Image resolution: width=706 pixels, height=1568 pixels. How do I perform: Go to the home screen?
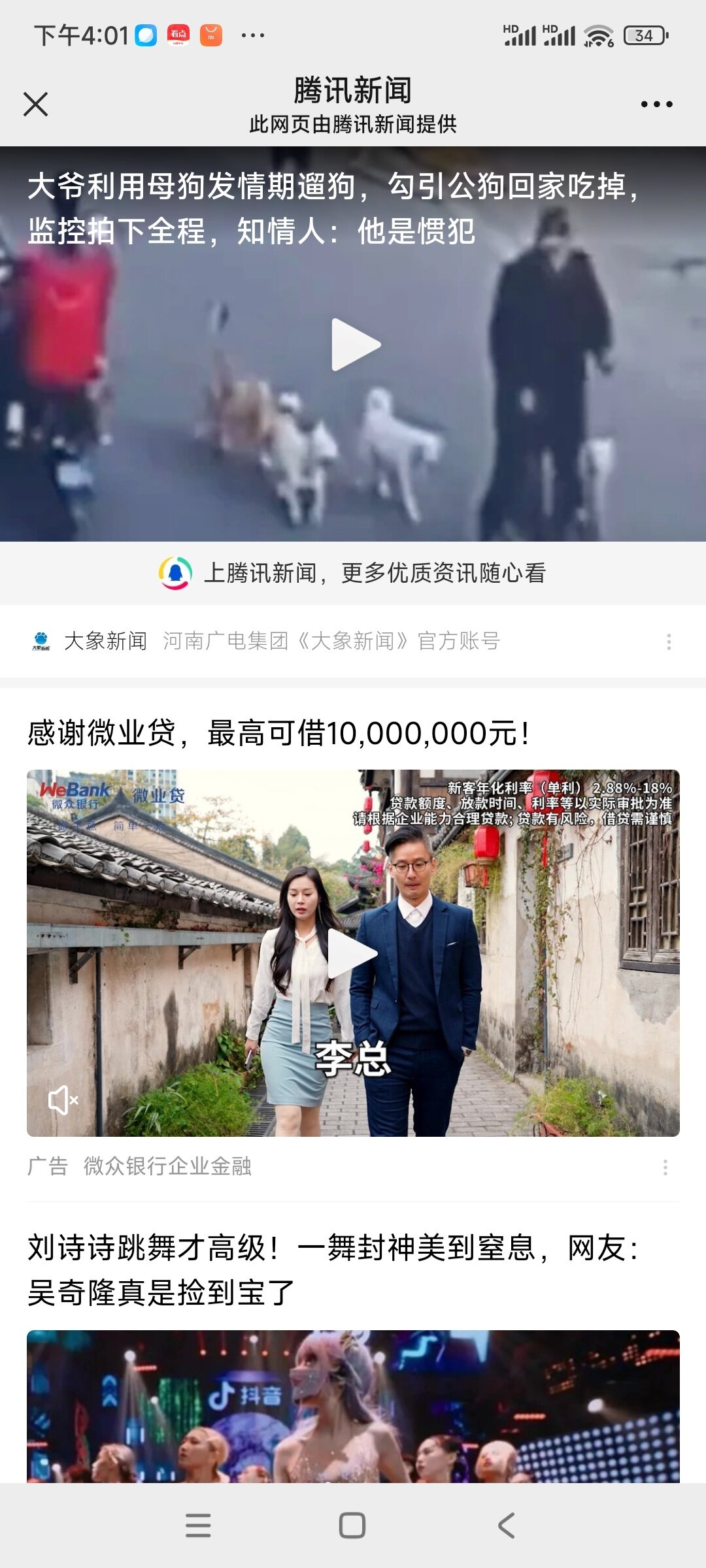tap(352, 1526)
